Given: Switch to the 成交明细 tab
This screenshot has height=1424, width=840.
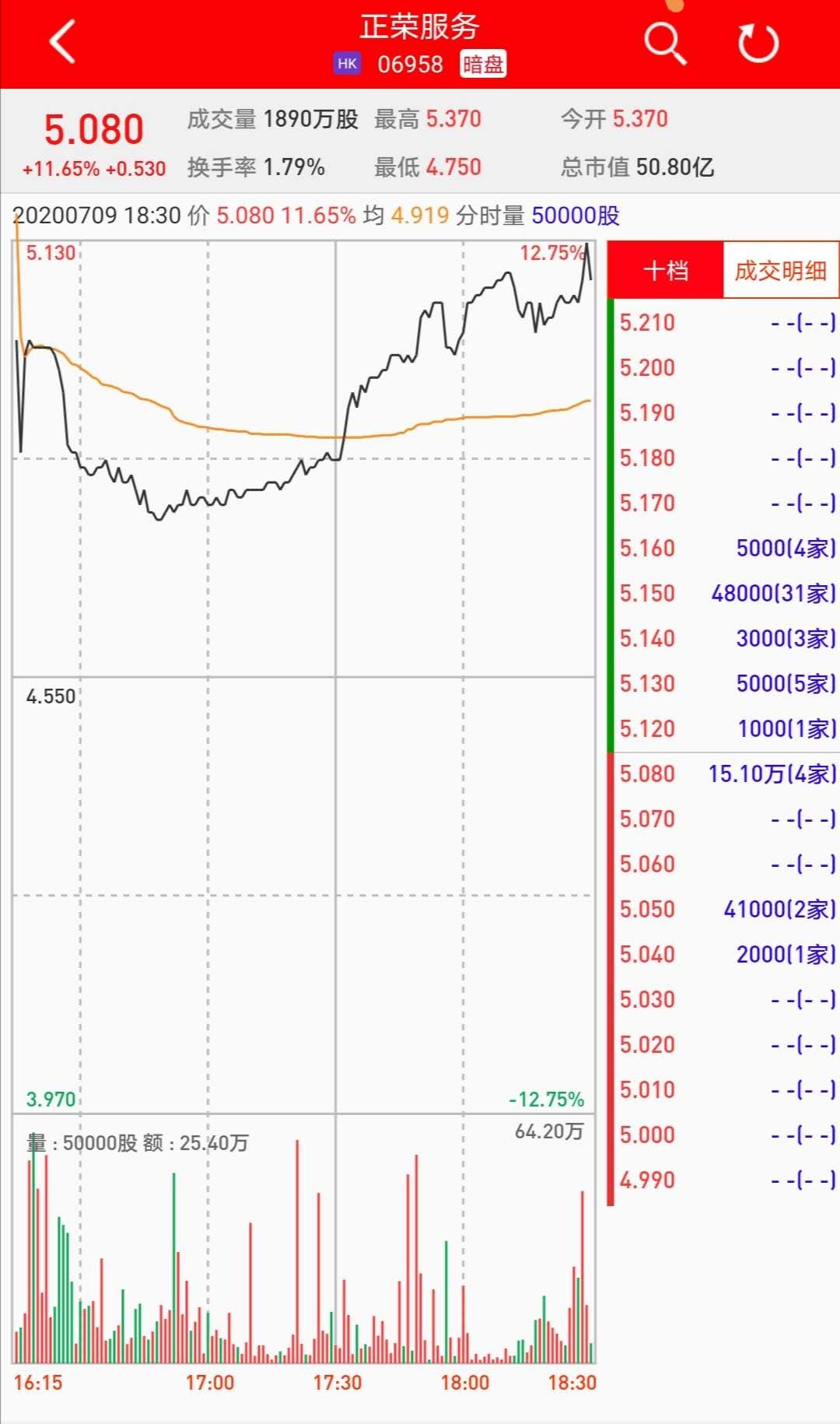Looking at the screenshot, I should [x=780, y=271].
